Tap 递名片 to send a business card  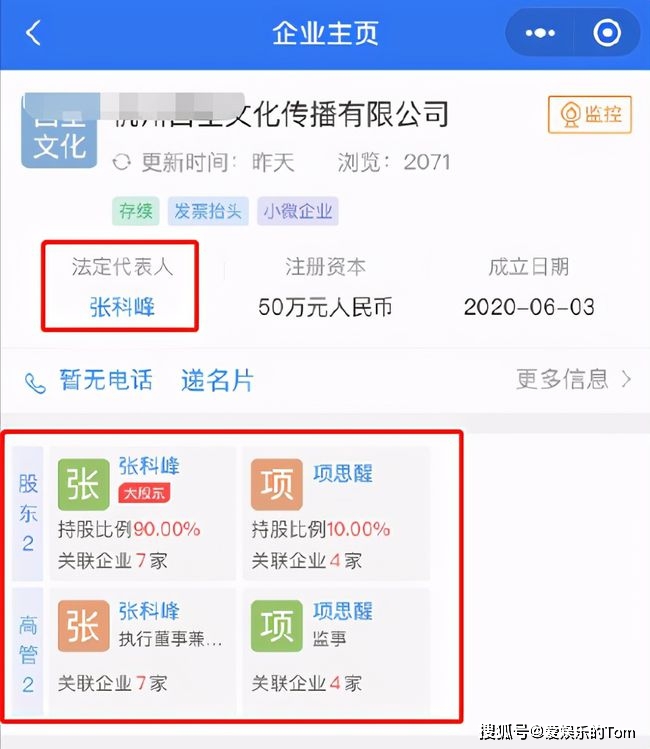tap(217, 380)
